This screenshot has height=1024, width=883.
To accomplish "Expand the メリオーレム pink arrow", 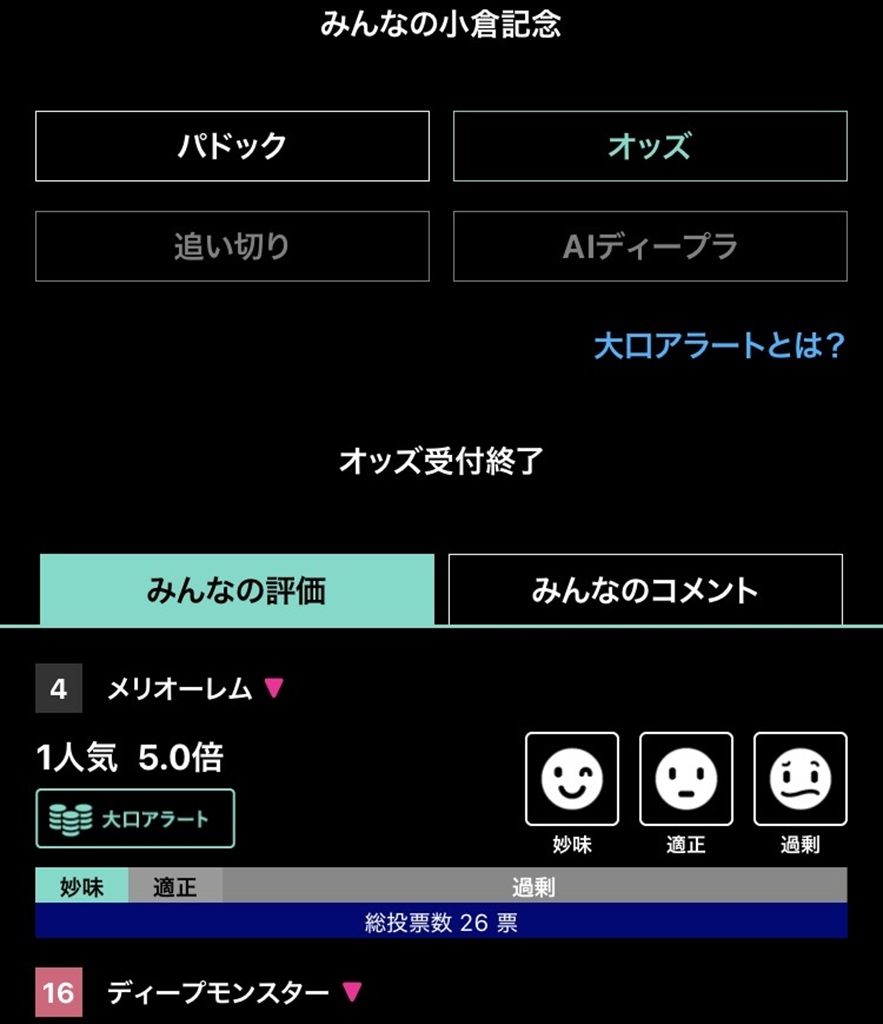I will point(274,688).
